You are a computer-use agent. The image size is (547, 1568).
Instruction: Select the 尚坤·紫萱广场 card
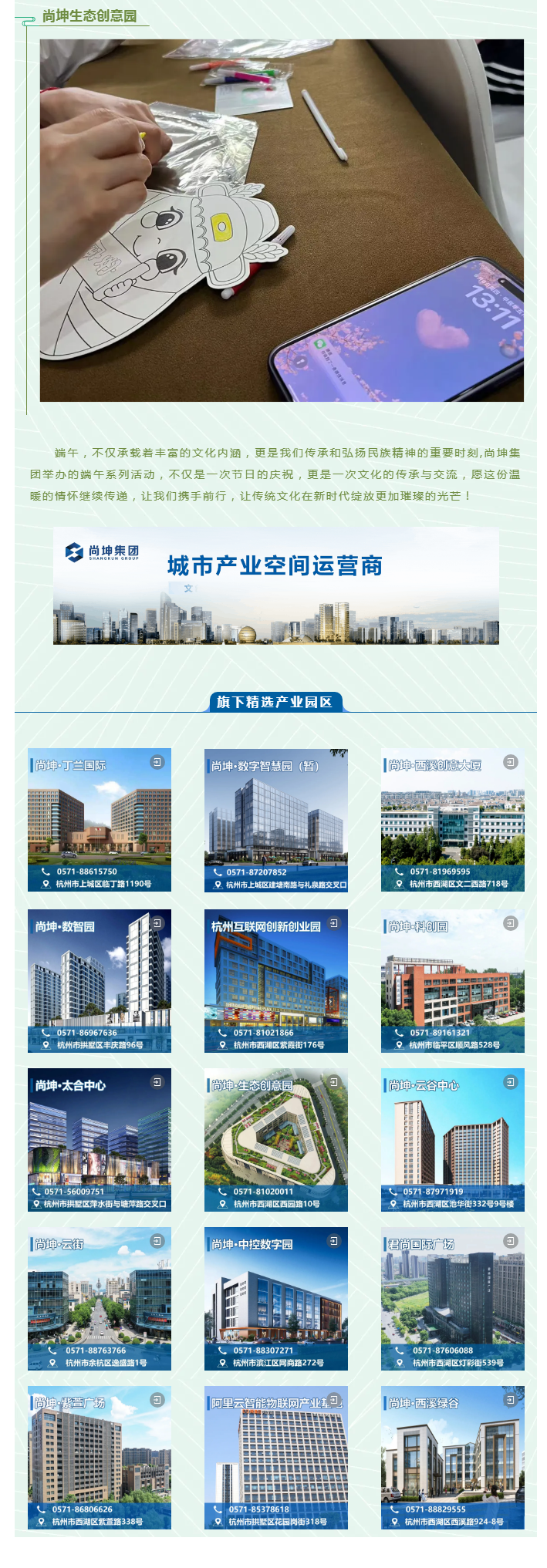coord(100,1457)
